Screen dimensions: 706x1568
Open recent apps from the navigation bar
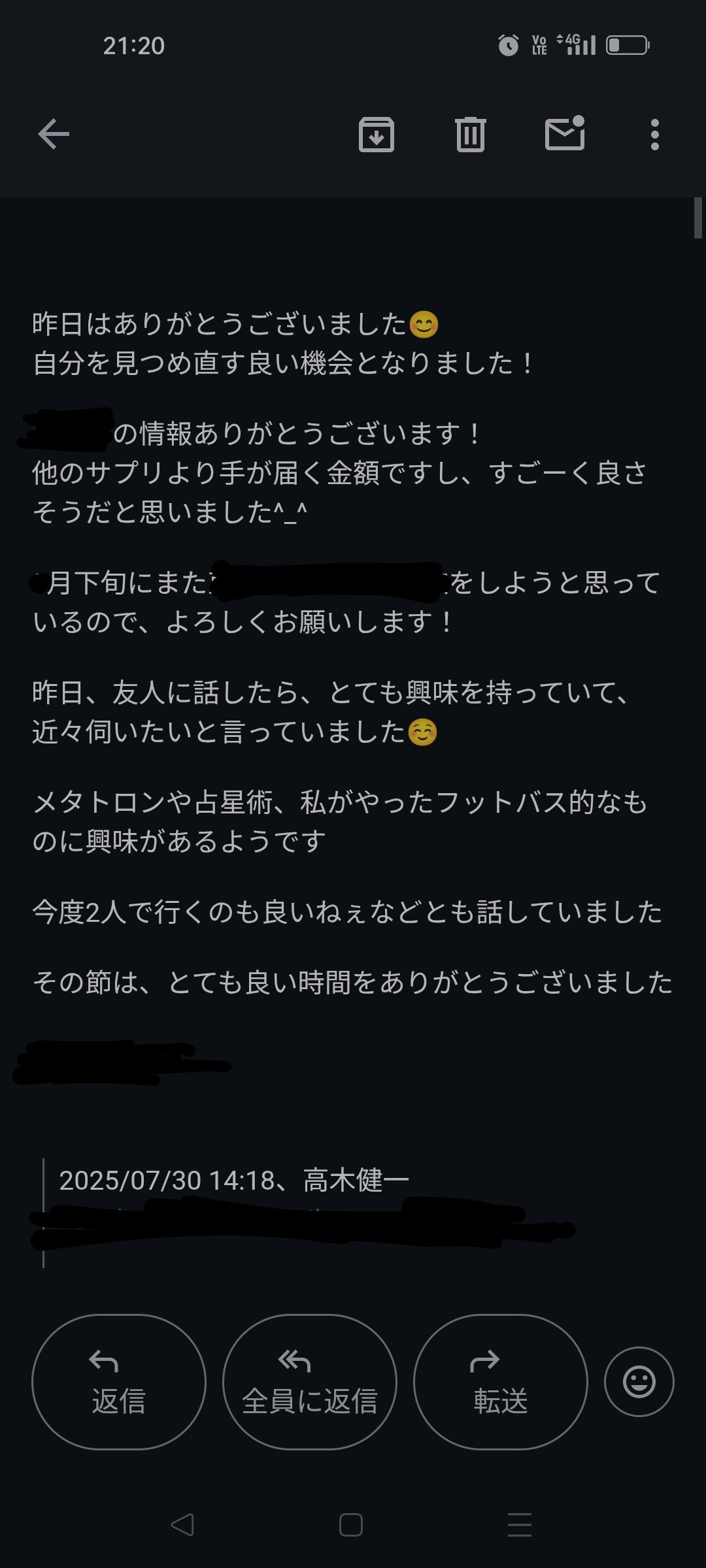pos(520,1525)
